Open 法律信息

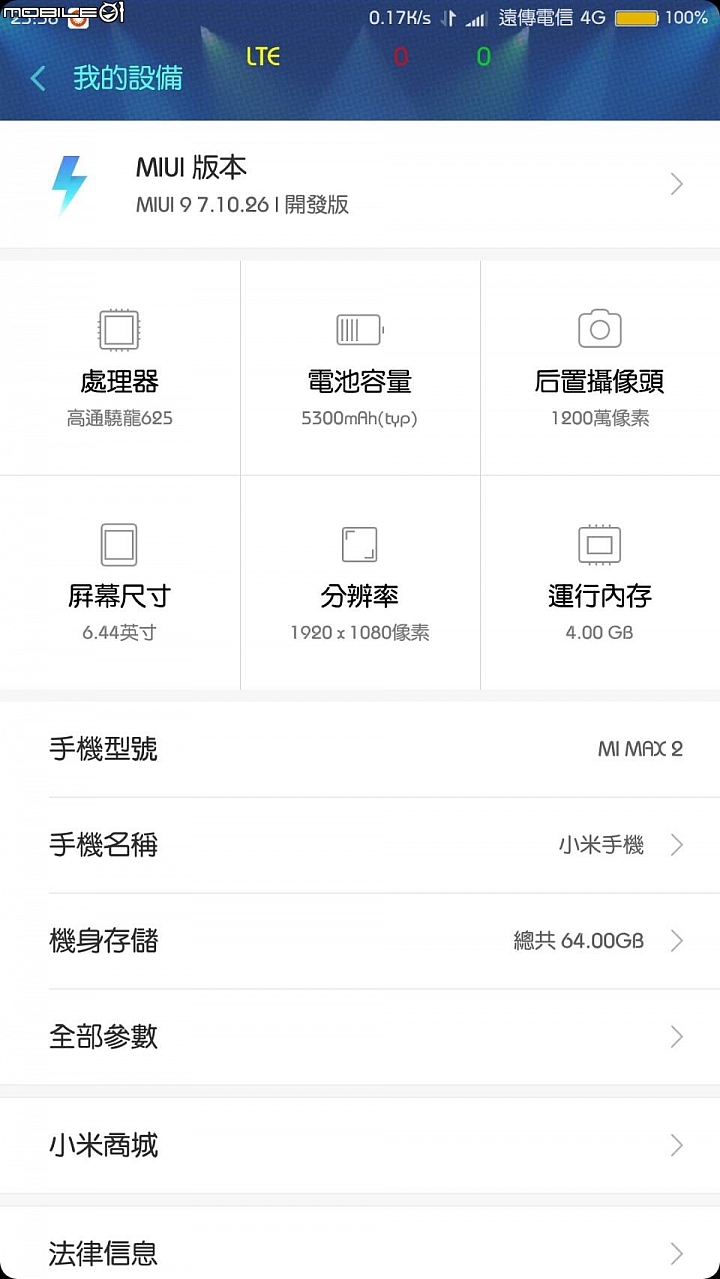pos(360,1246)
